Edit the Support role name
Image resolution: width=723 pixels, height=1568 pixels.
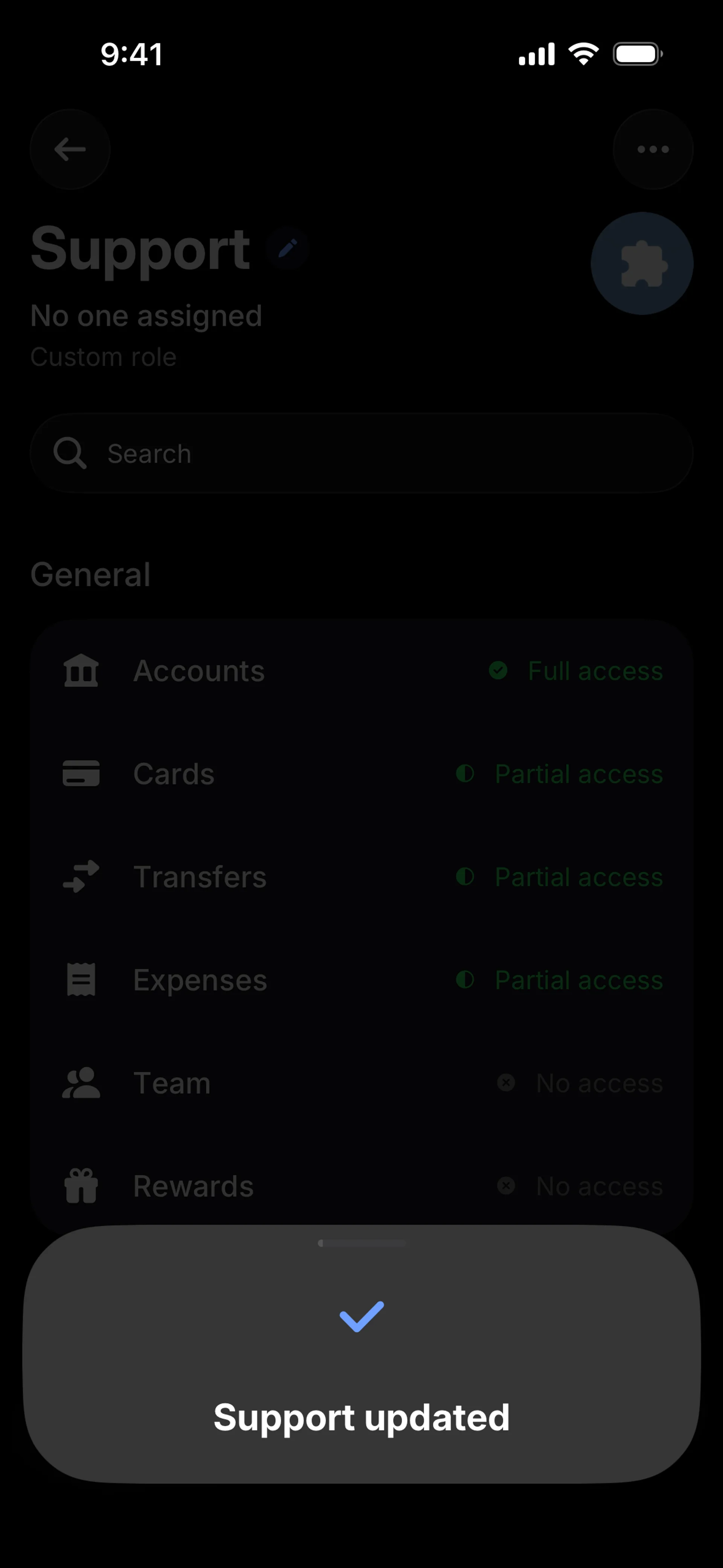(288, 248)
